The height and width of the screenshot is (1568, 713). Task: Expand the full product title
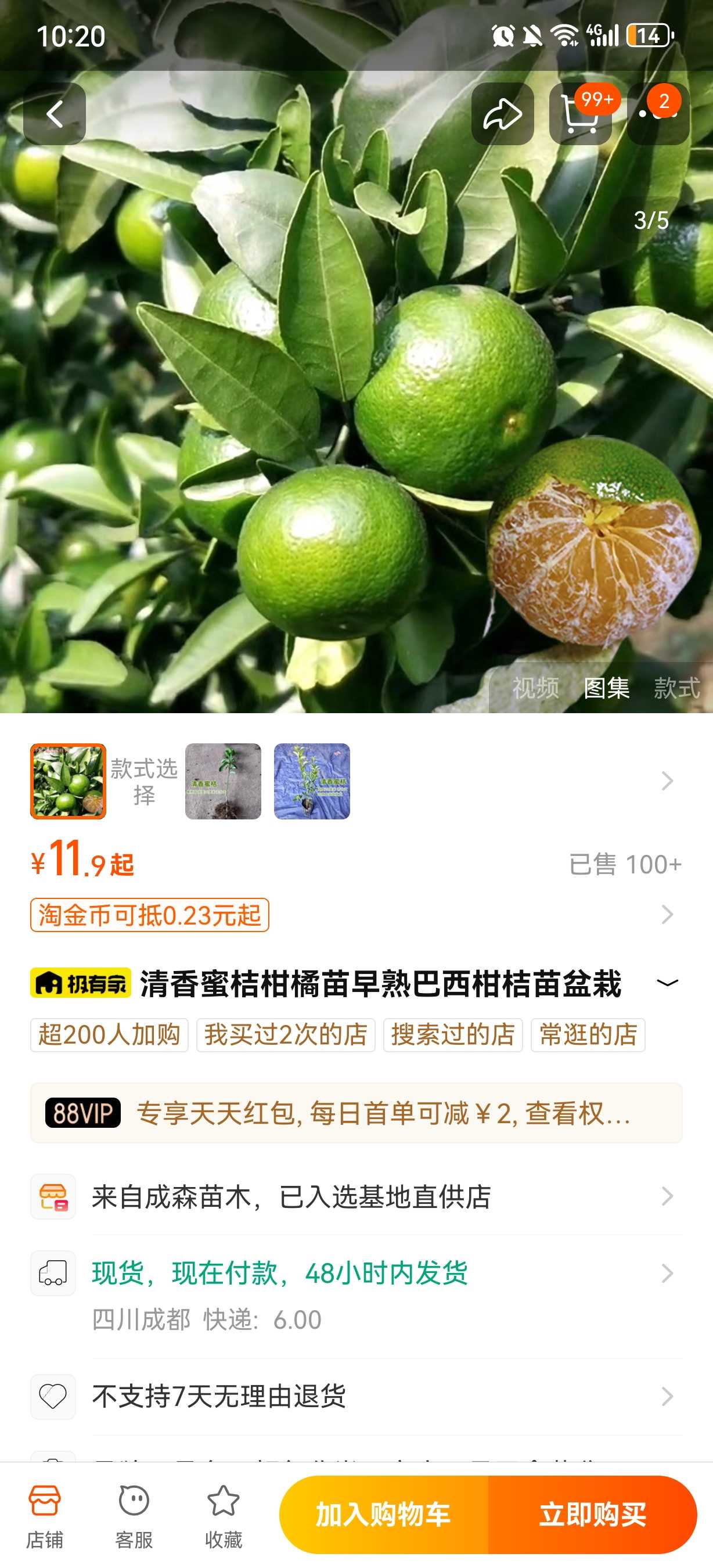667,983
